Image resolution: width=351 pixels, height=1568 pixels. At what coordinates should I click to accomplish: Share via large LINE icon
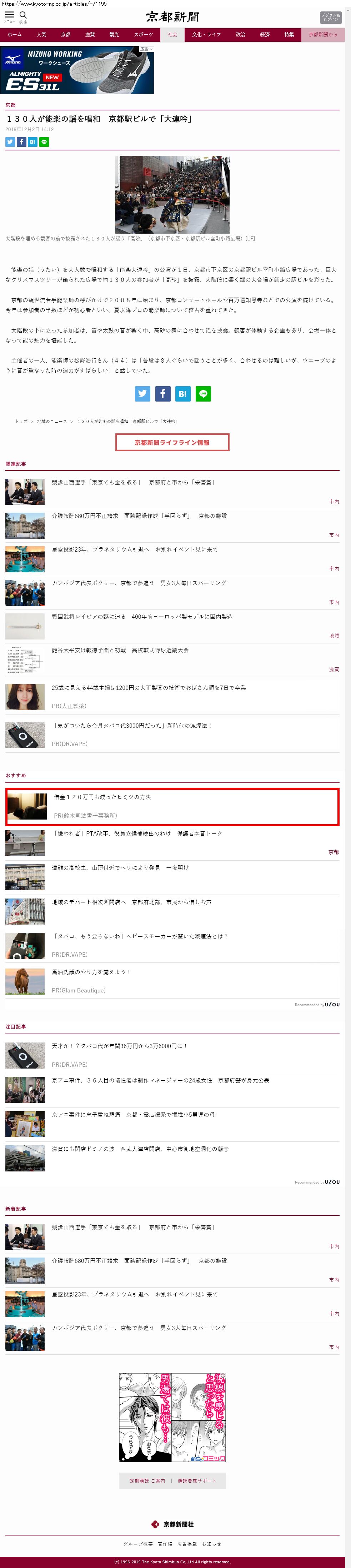point(203,393)
